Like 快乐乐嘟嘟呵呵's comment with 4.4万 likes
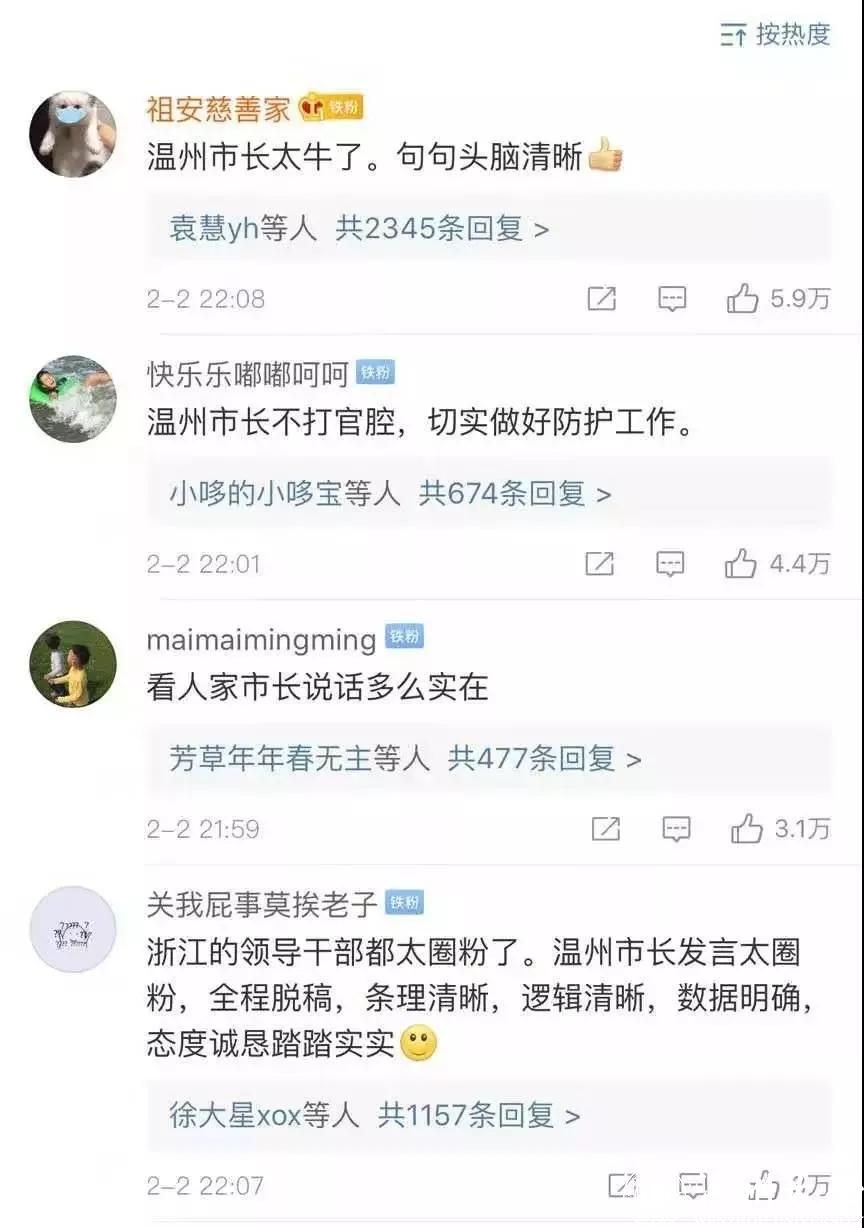 pyautogui.click(x=741, y=564)
